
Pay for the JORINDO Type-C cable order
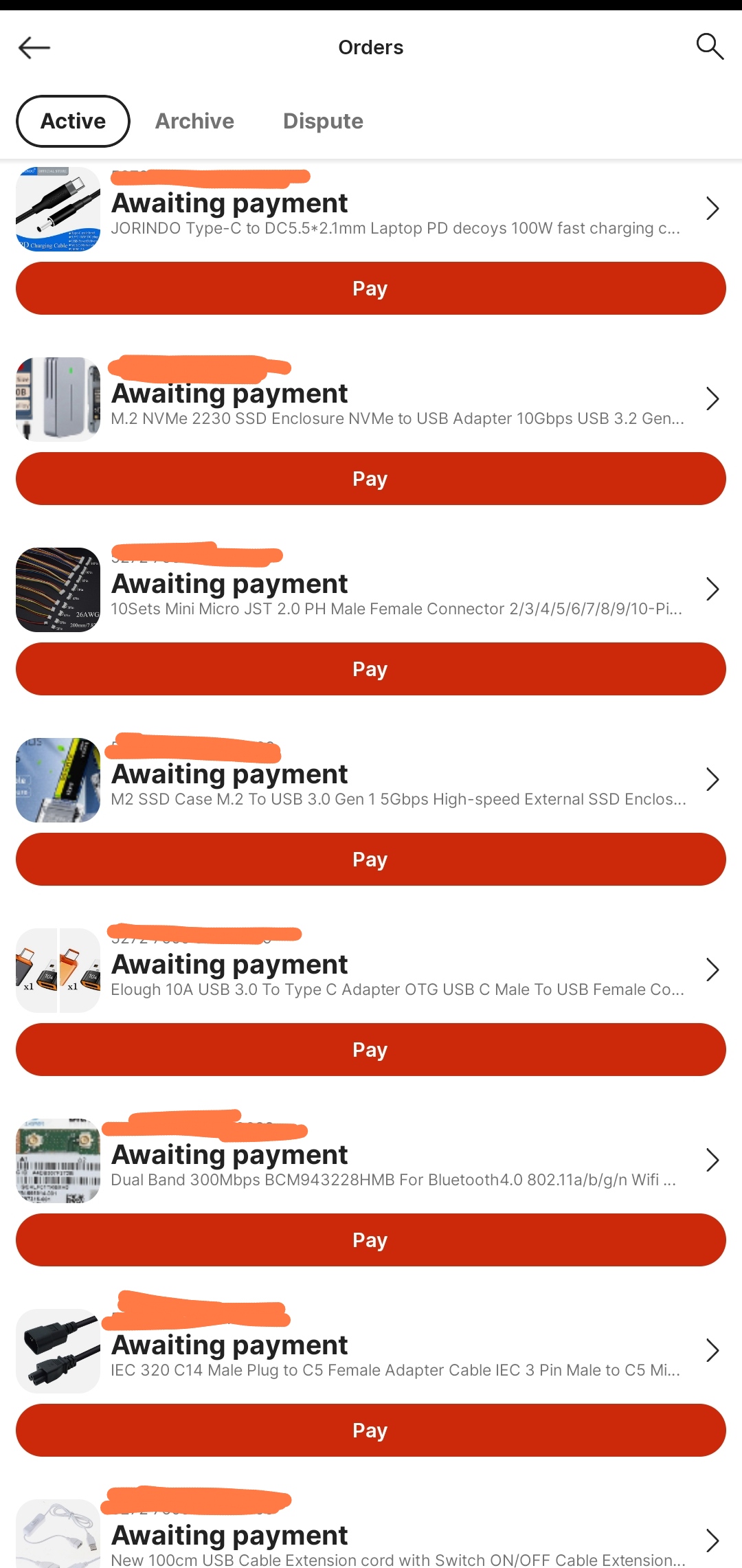click(371, 289)
